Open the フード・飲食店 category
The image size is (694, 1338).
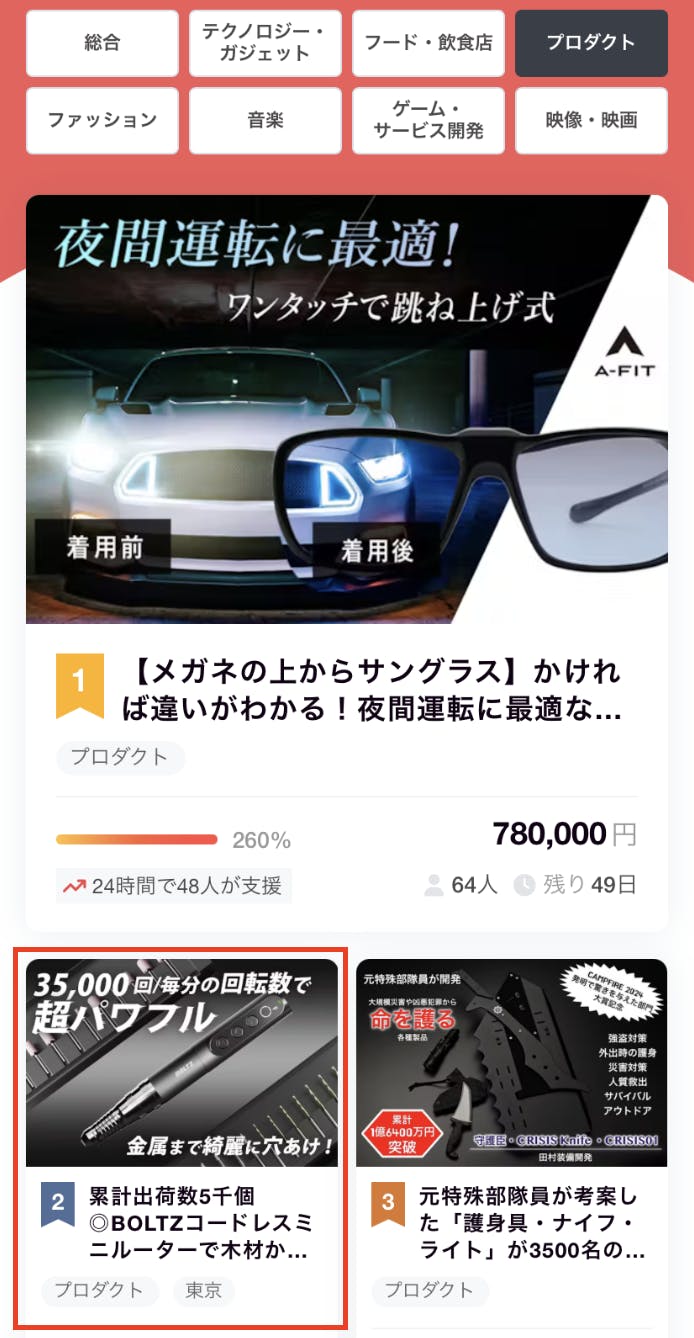[428, 43]
